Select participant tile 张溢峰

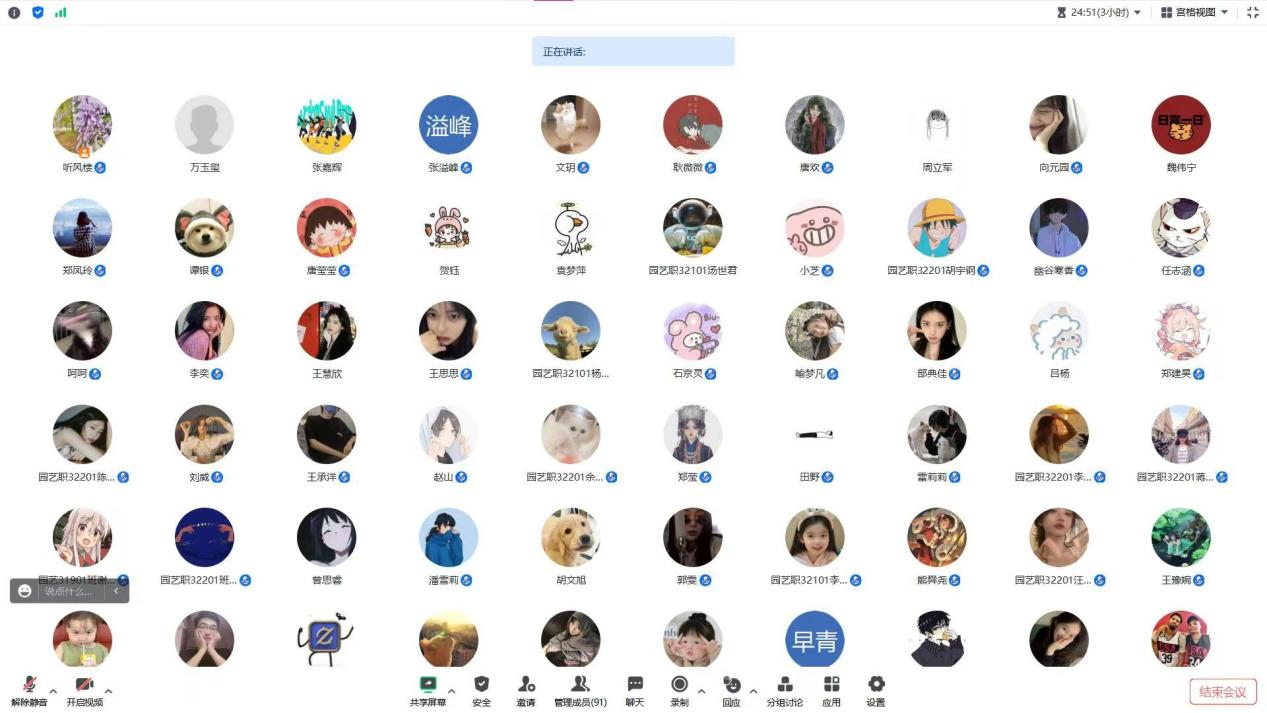coord(448,125)
